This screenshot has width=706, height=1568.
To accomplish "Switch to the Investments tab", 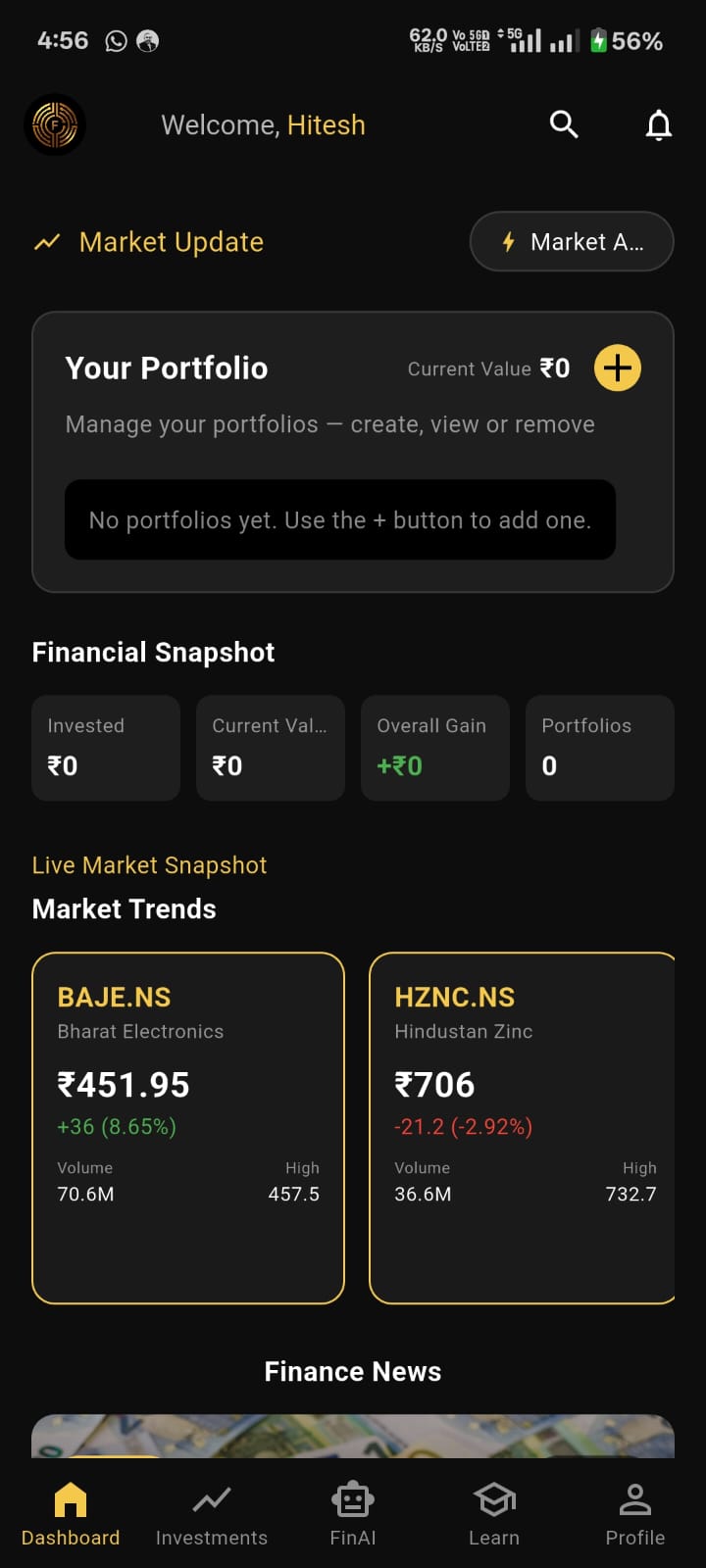I will tap(212, 1514).
